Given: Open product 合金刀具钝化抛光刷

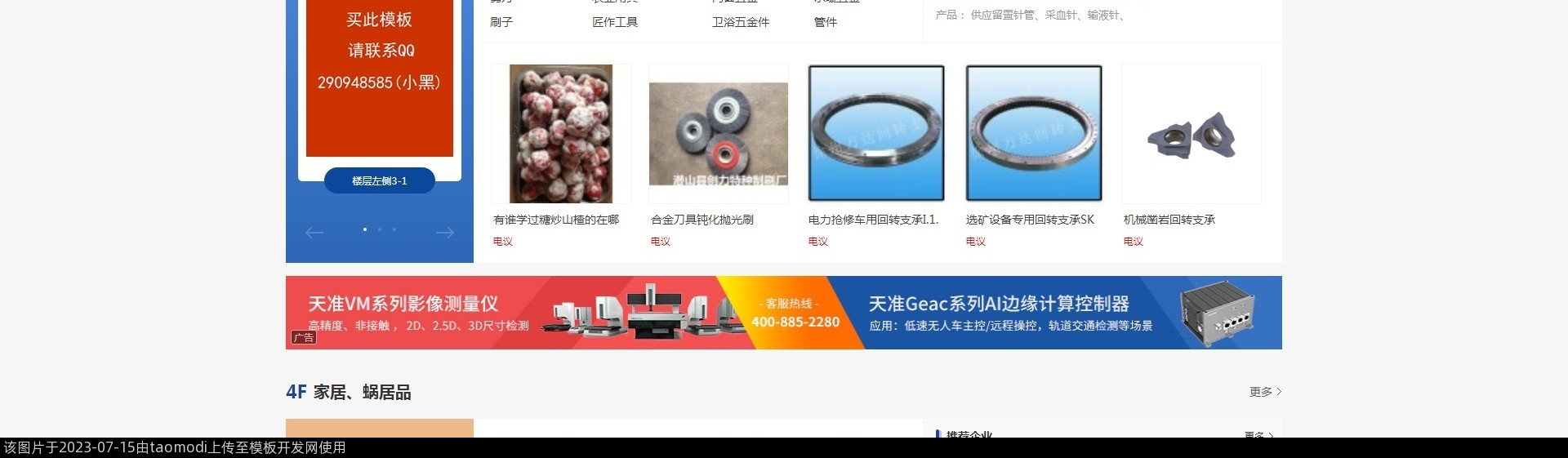Looking at the screenshot, I should click(702, 220).
